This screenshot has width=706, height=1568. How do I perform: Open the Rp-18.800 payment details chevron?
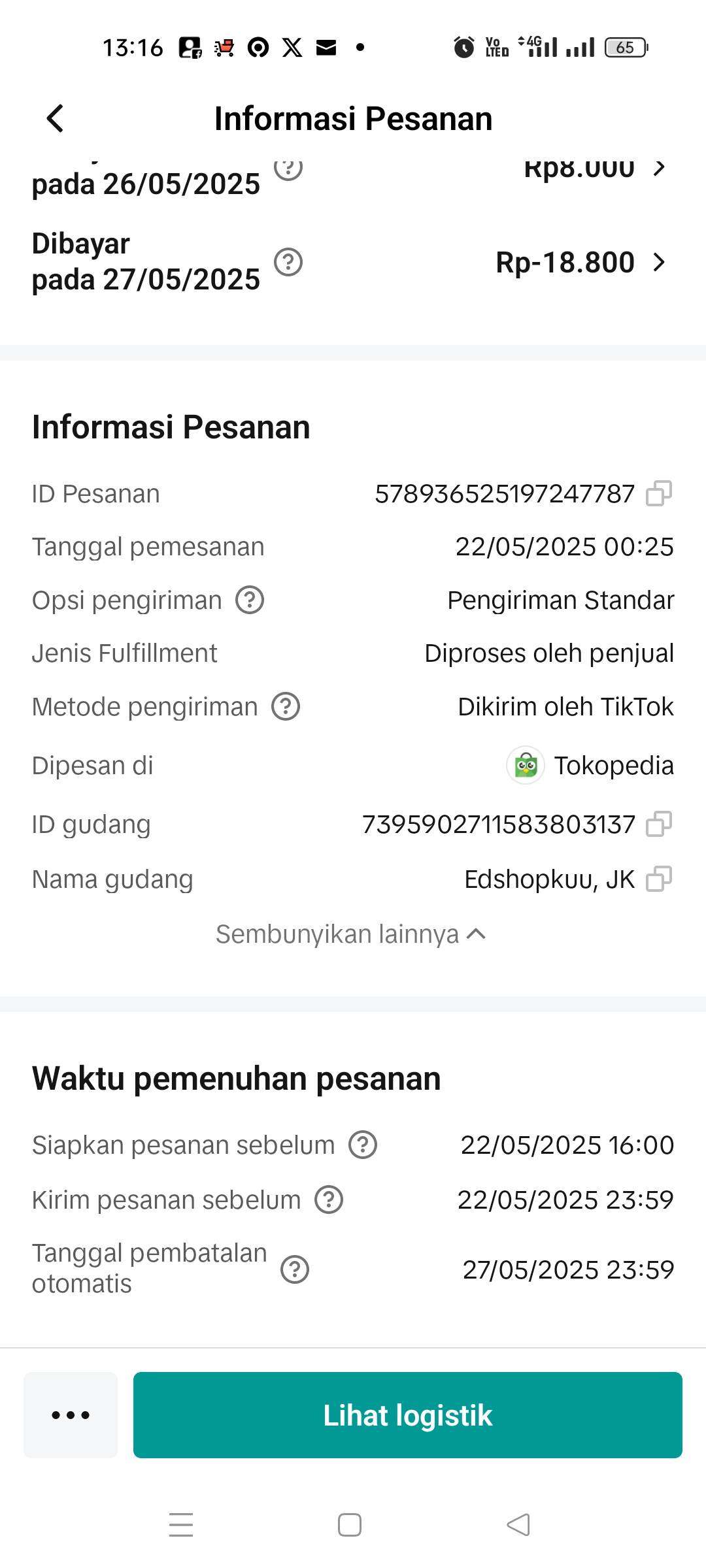[x=660, y=263]
